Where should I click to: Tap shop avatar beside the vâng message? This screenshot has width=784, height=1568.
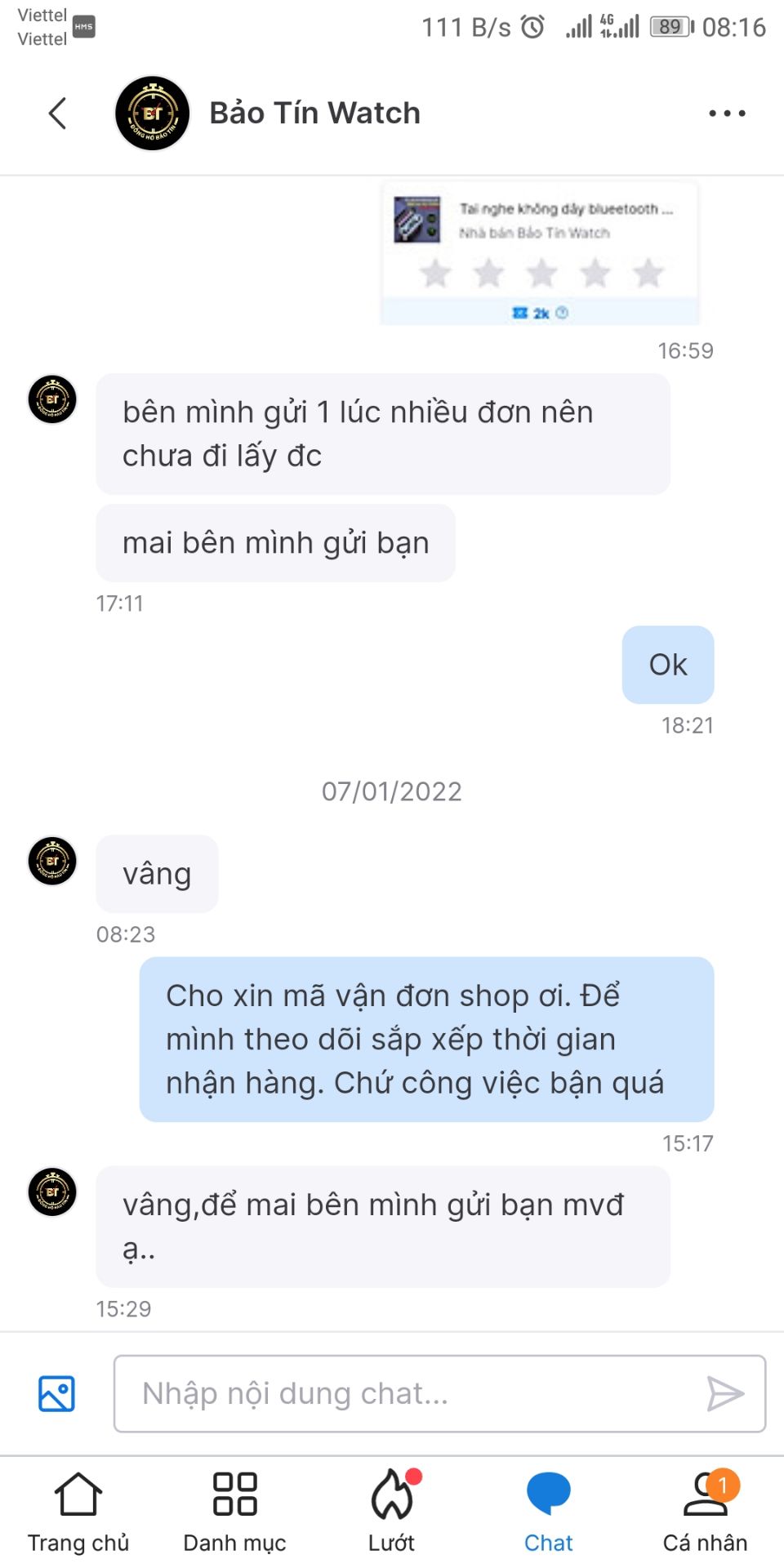click(x=51, y=861)
